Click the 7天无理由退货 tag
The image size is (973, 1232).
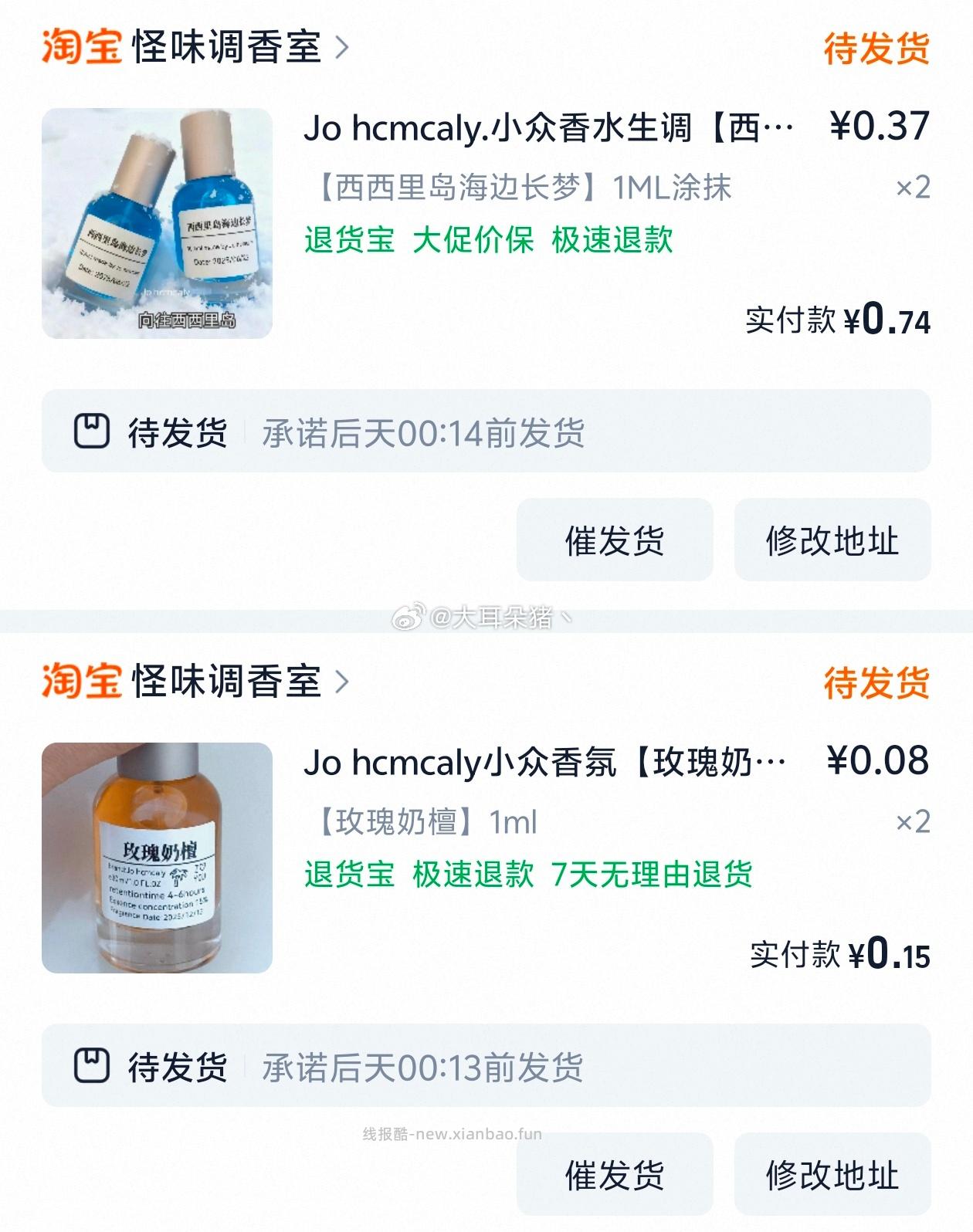tap(654, 876)
